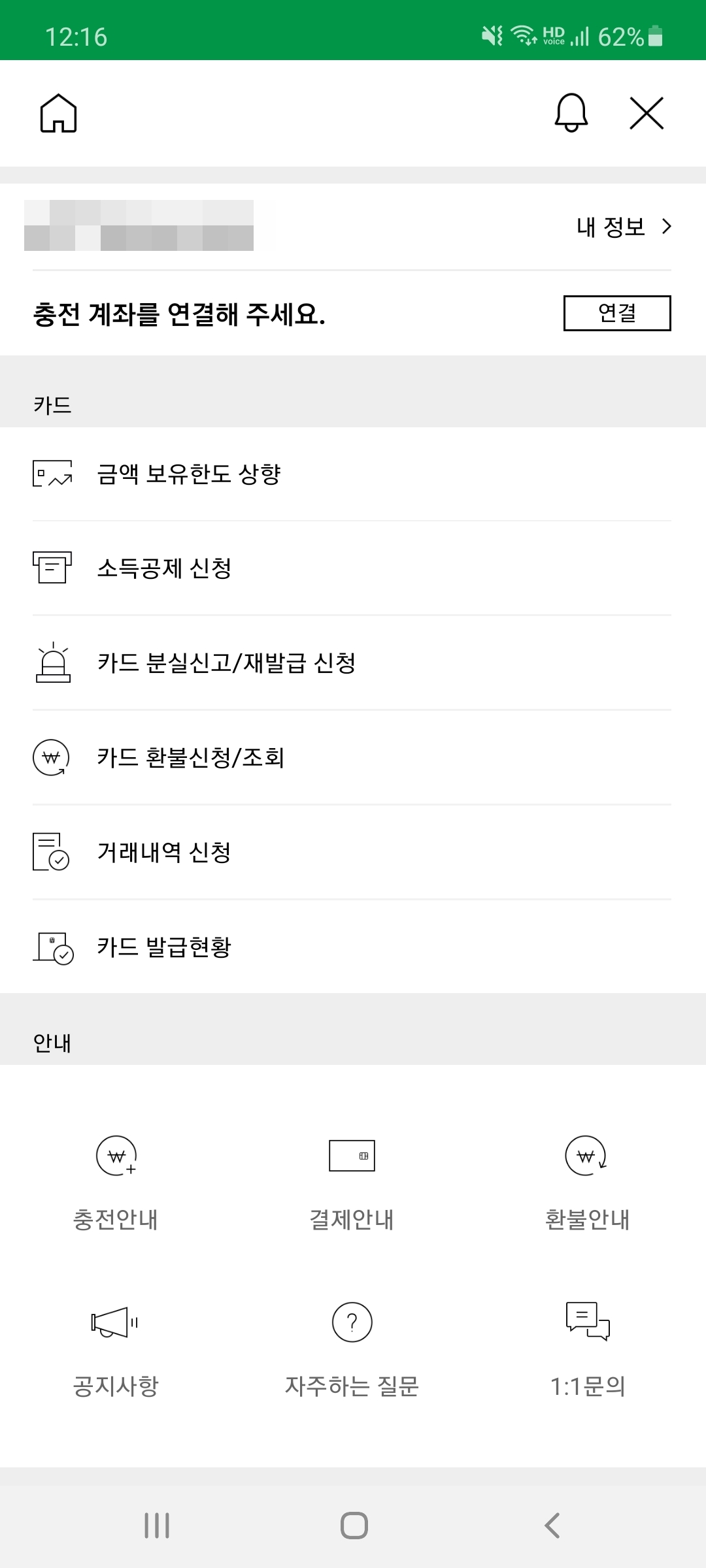Open the recent apps button

click(x=157, y=1526)
